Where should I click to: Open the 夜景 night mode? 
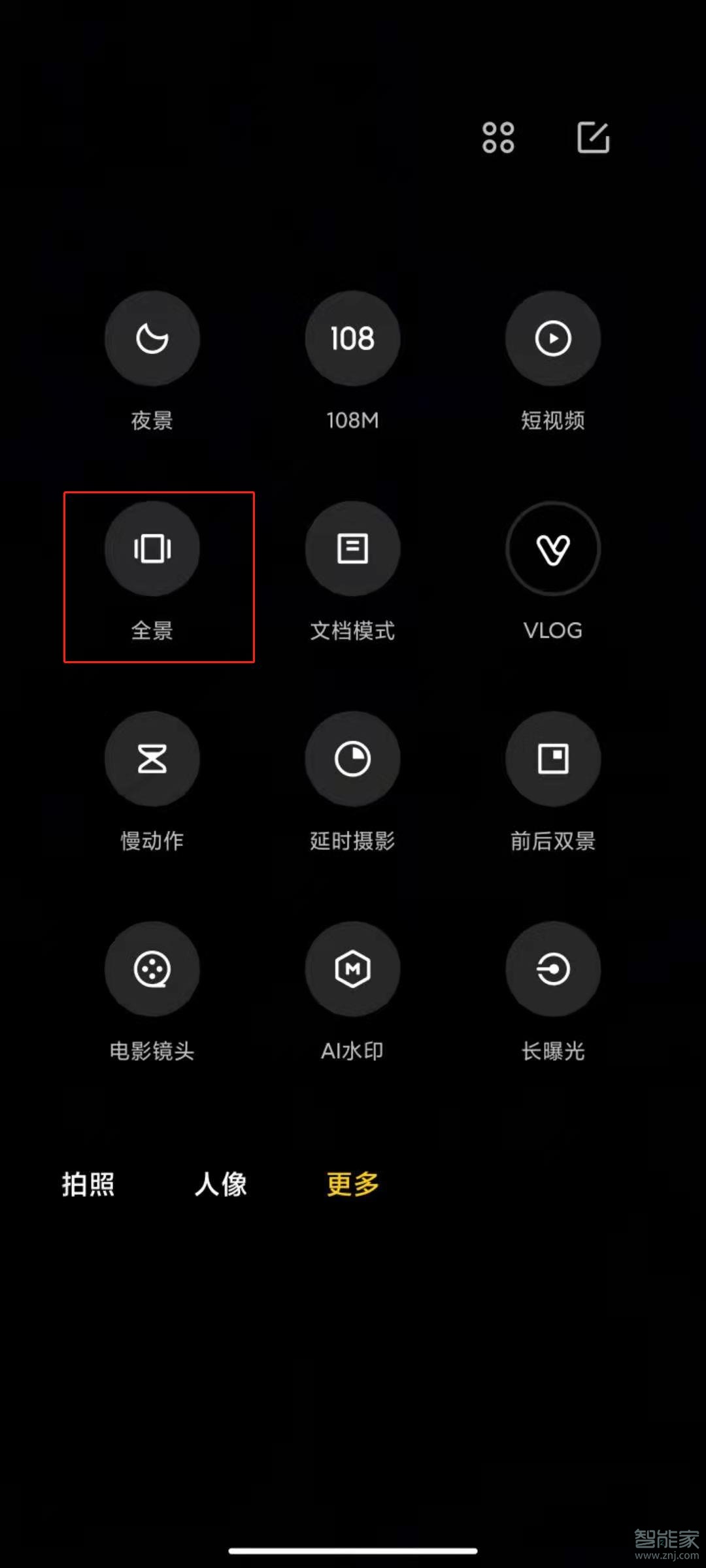click(152, 337)
